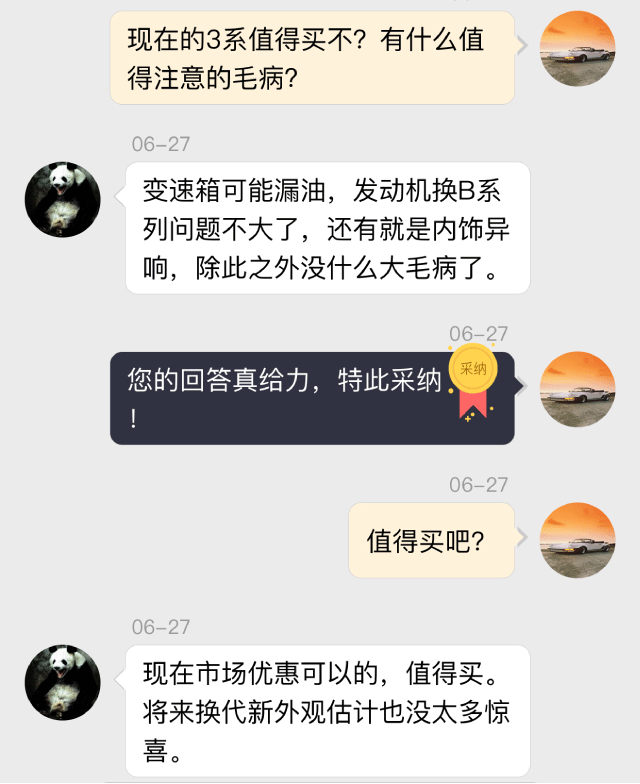This screenshot has height=784, width=640.
Task: Tap panda avatar beside 现在市场优惠可以的 reply
Action: point(63,682)
